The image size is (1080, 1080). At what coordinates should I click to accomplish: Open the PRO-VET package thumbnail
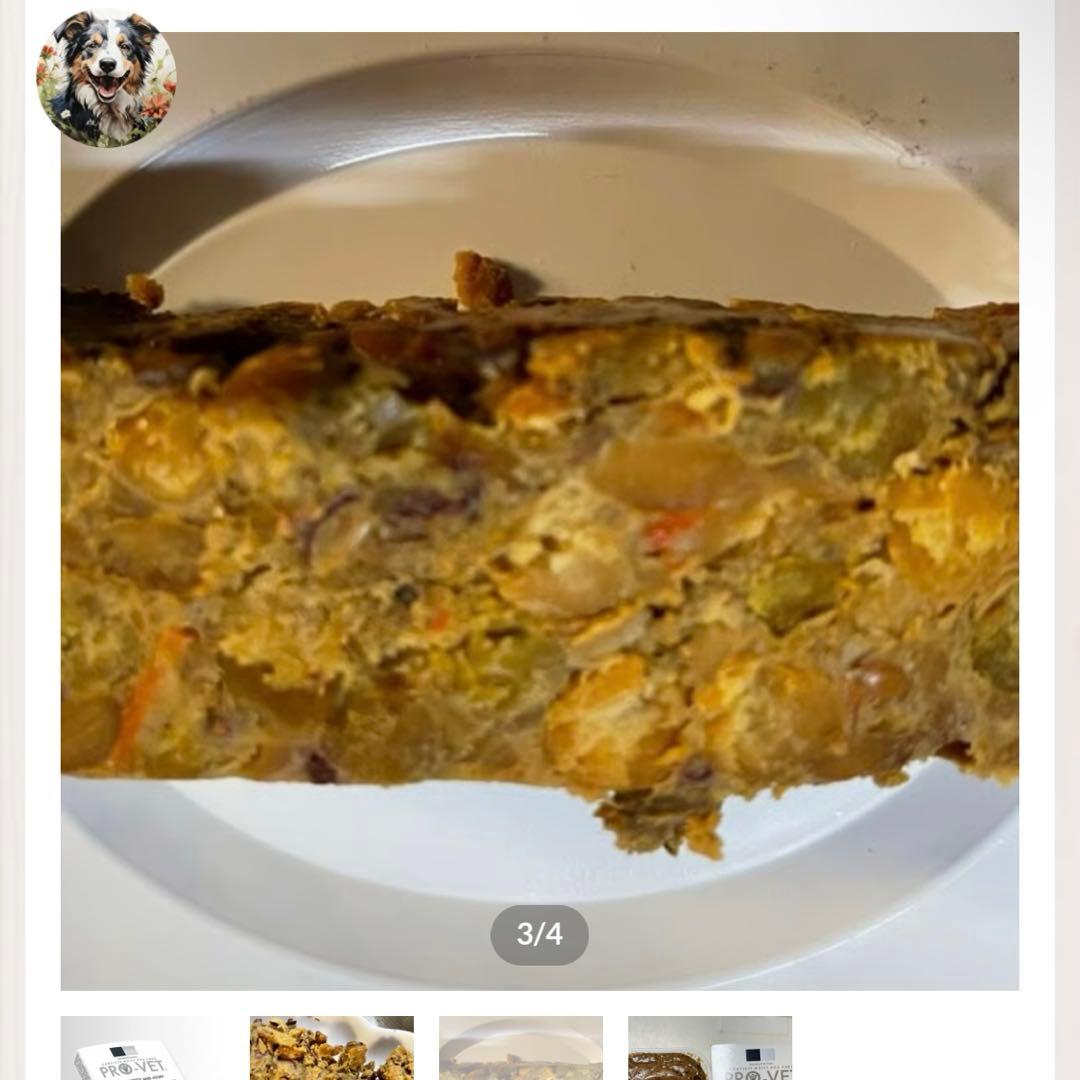[142, 1048]
